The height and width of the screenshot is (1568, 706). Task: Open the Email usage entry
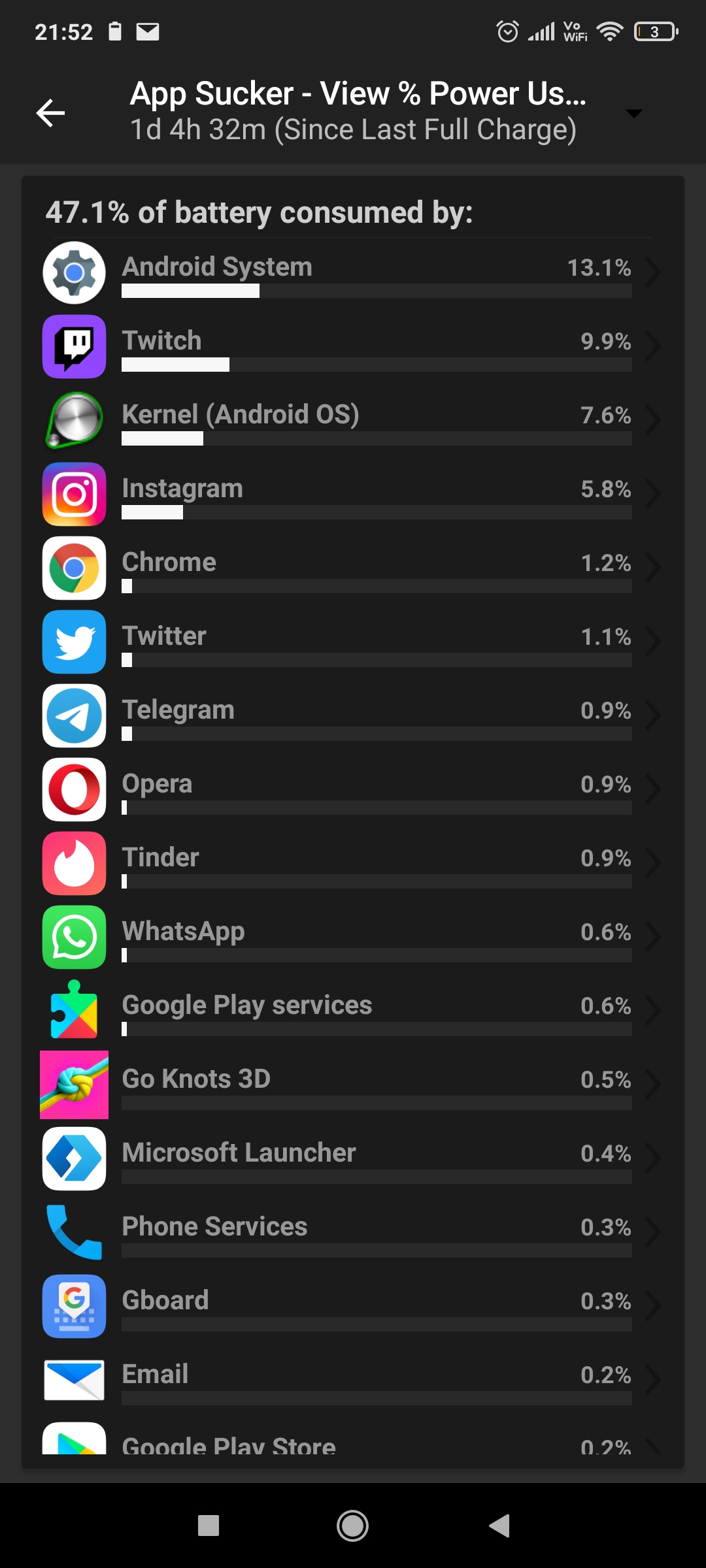(353, 1380)
